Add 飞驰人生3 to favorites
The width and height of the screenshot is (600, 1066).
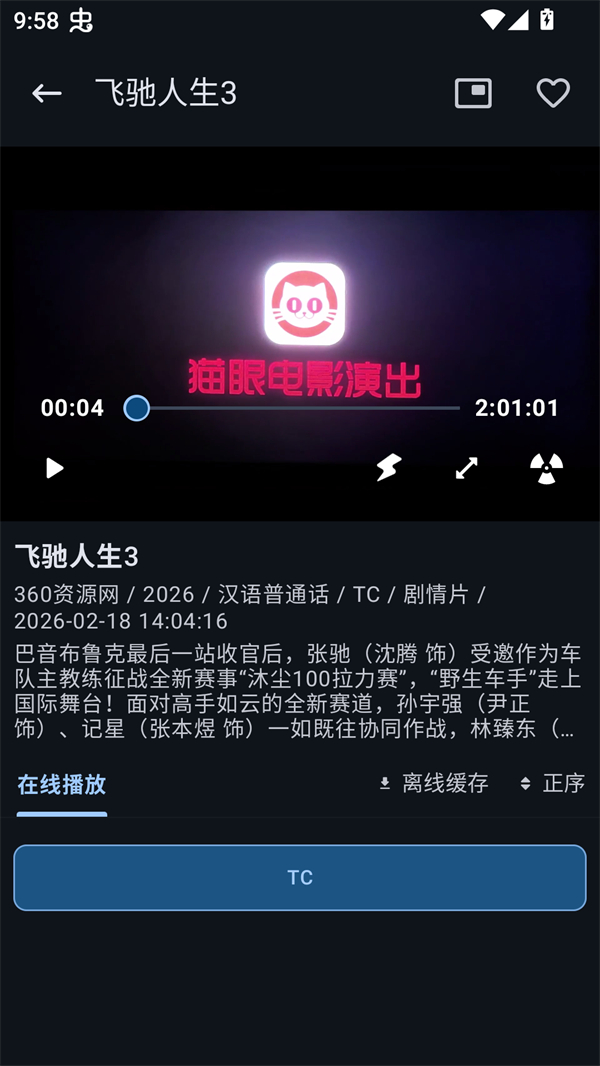pyautogui.click(x=553, y=93)
